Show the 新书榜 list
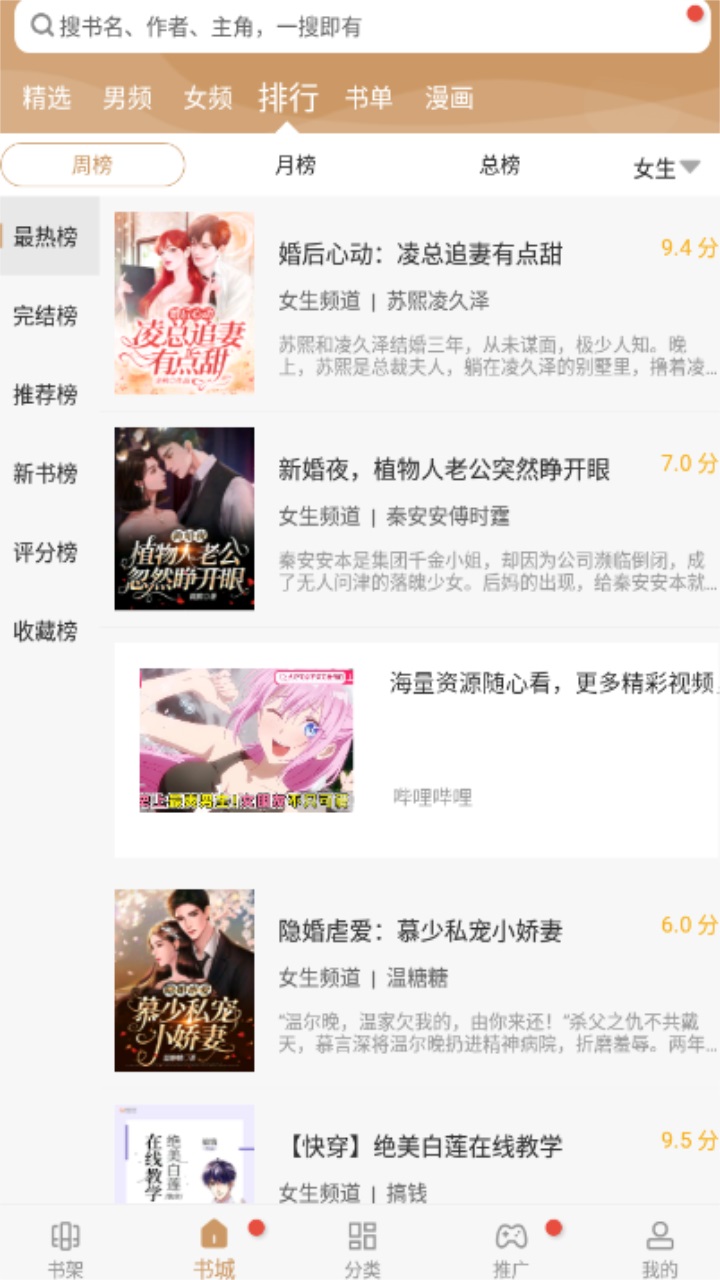This screenshot has width=720, height=1280. [45, 473]
